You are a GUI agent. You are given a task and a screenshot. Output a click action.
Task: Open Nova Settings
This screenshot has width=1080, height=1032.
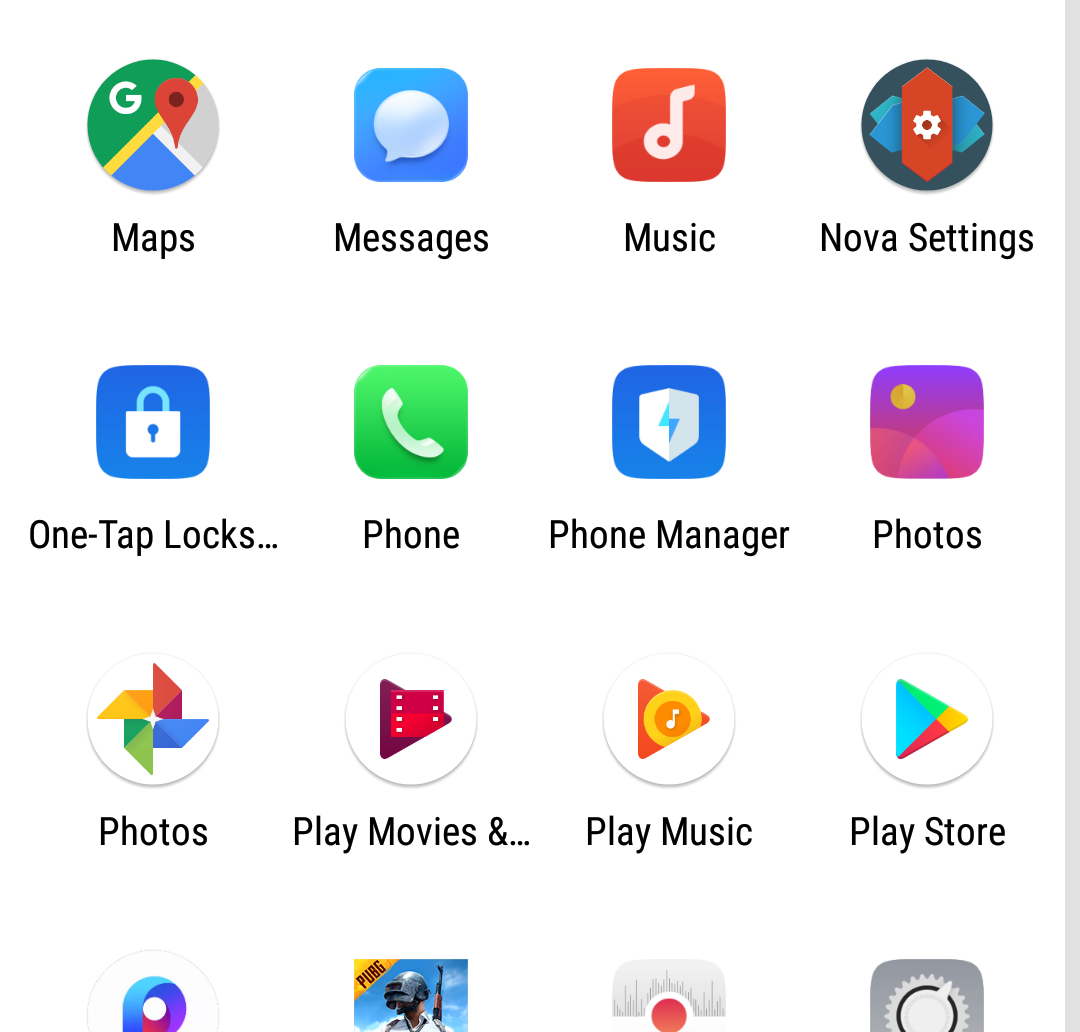tap(927, 125)
